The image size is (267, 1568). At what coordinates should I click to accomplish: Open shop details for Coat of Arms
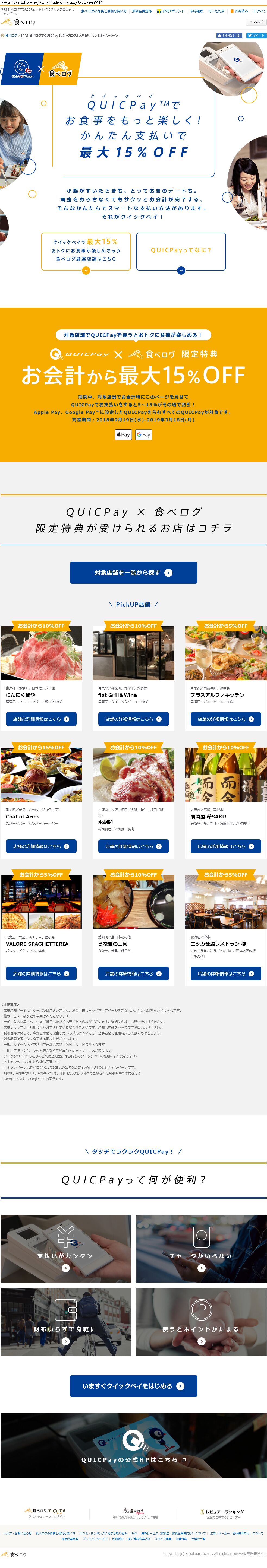point(41,846)
